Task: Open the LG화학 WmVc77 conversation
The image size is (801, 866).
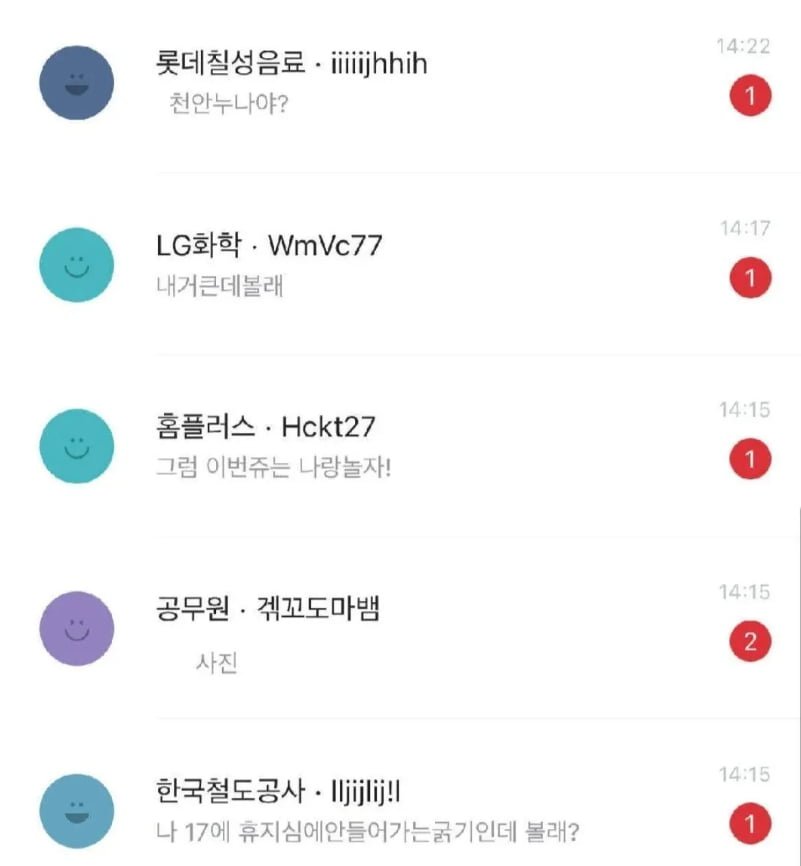Action: click(400, 264)
